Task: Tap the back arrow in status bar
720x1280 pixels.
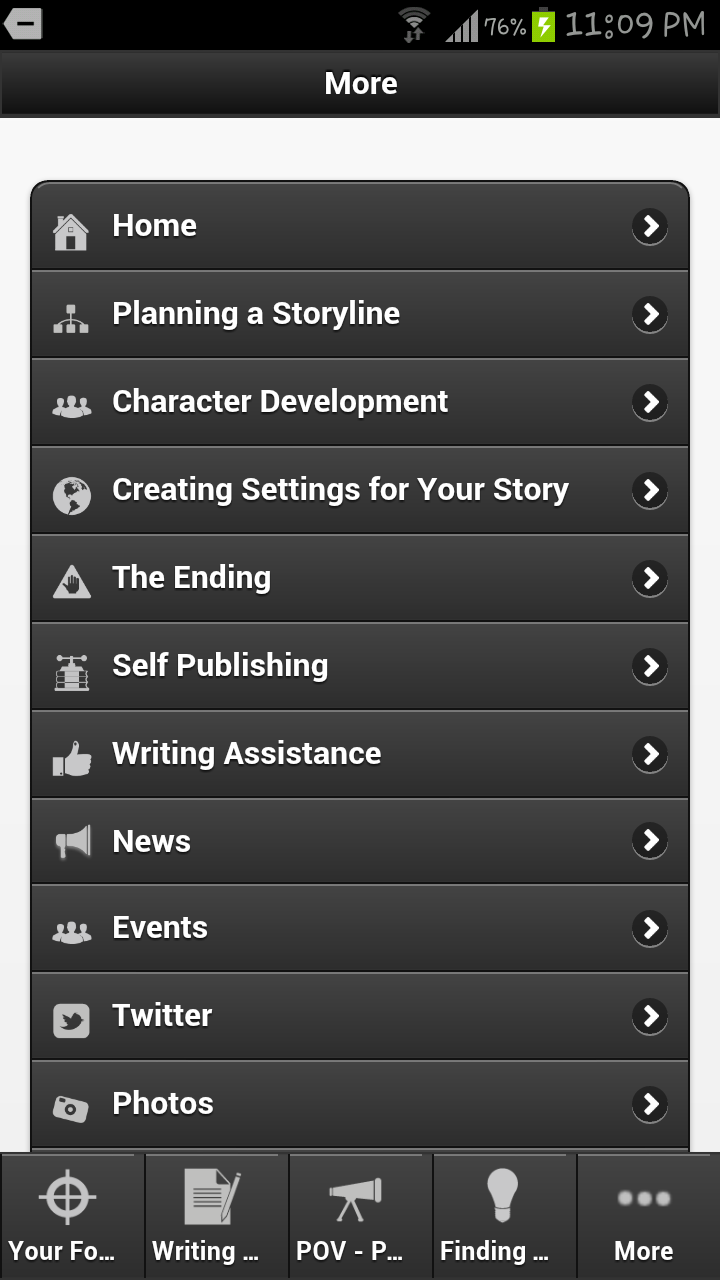Action: 23,23
